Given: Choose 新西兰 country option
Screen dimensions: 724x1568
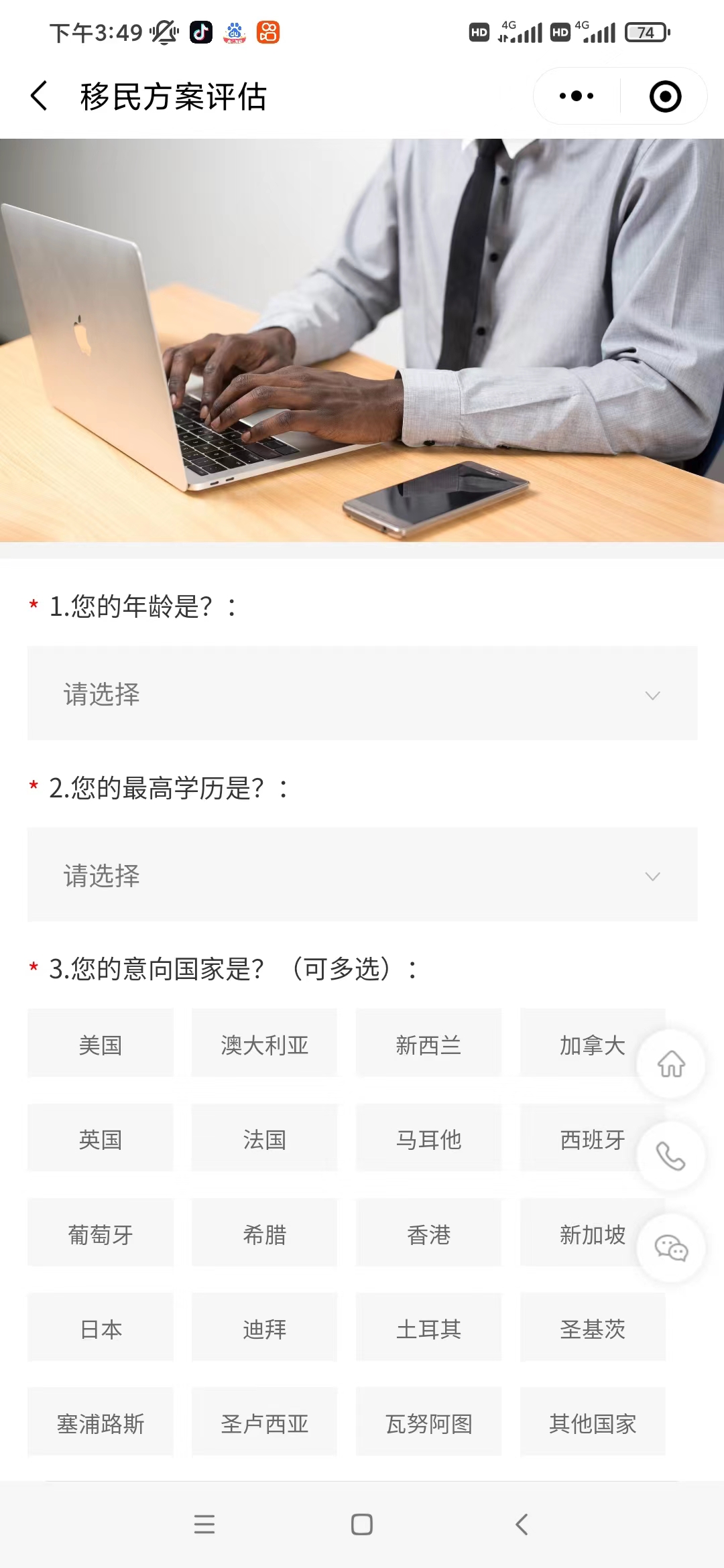Looking at the screenshot, I should pos(428,1044).
